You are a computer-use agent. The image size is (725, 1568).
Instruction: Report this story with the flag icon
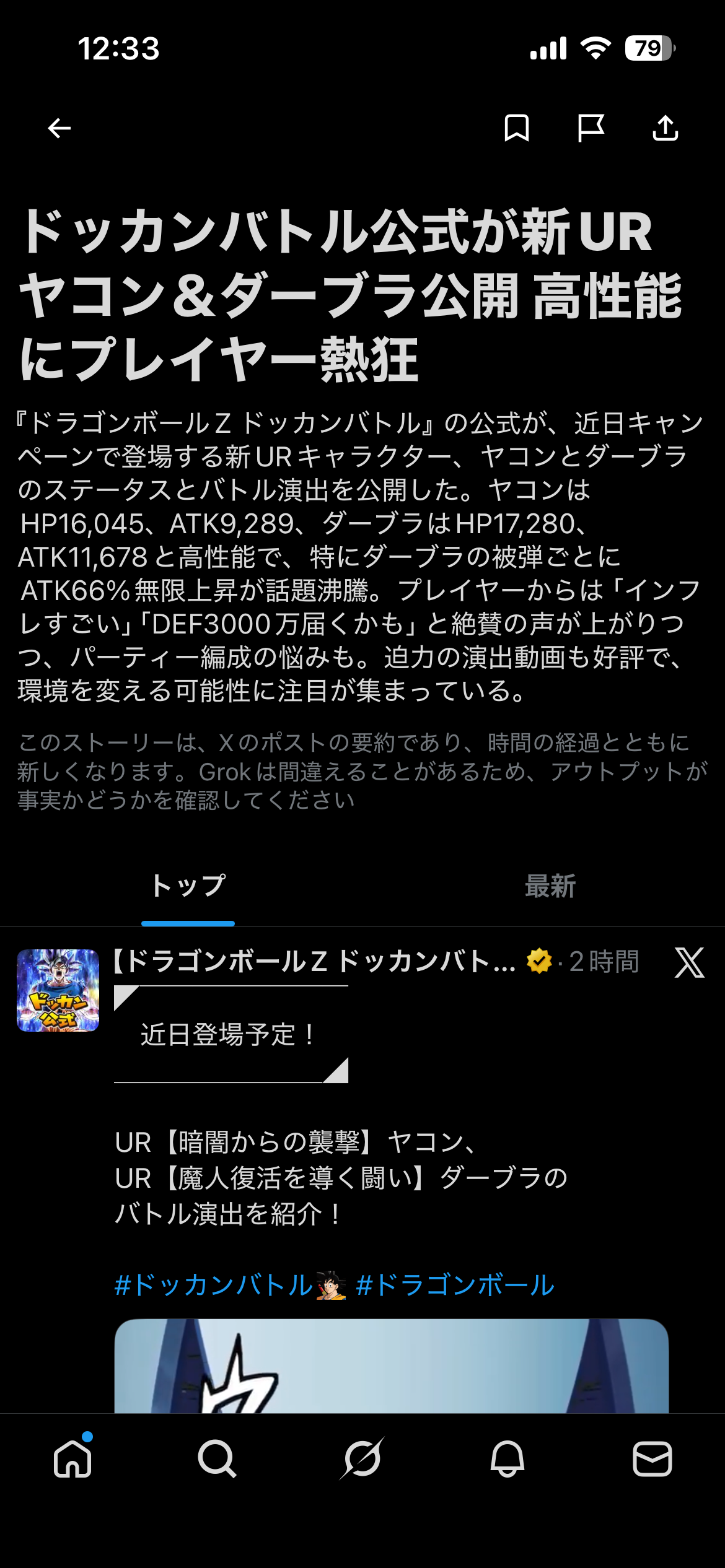[591, 128]
